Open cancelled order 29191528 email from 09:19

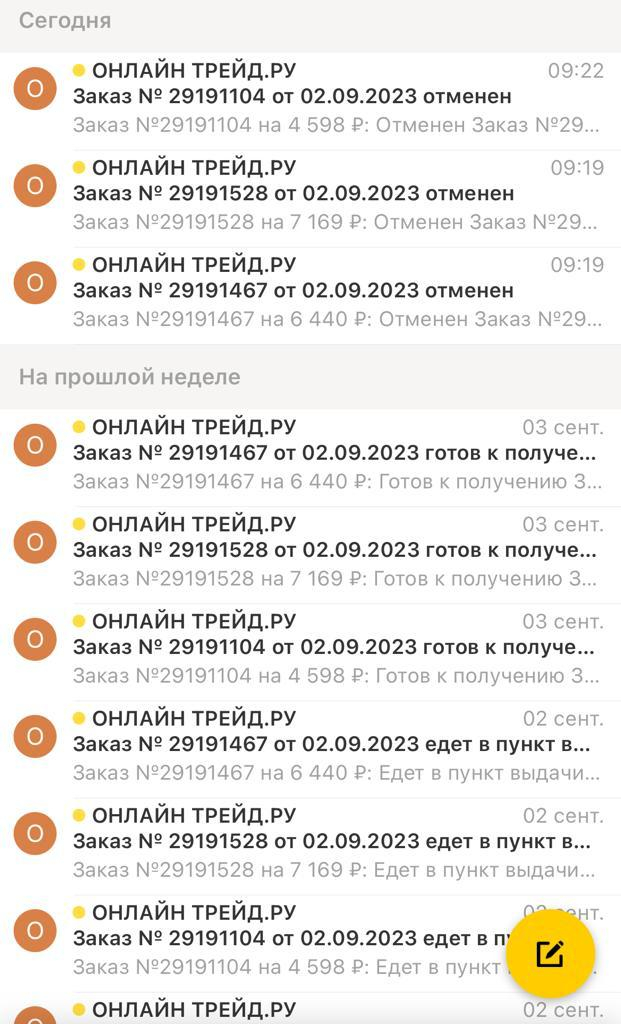click(x=310, y=195)
